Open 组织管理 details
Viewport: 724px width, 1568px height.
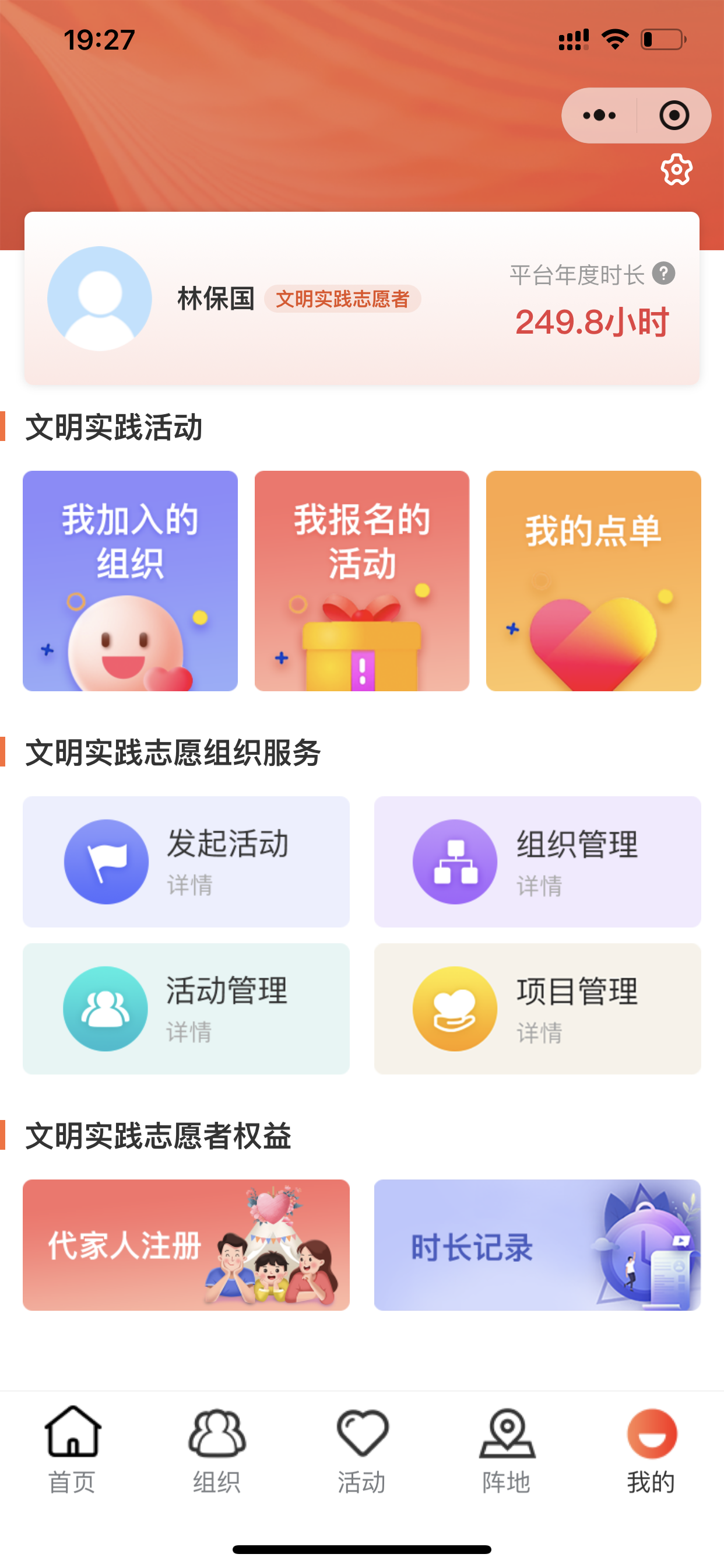coord(537,862)
